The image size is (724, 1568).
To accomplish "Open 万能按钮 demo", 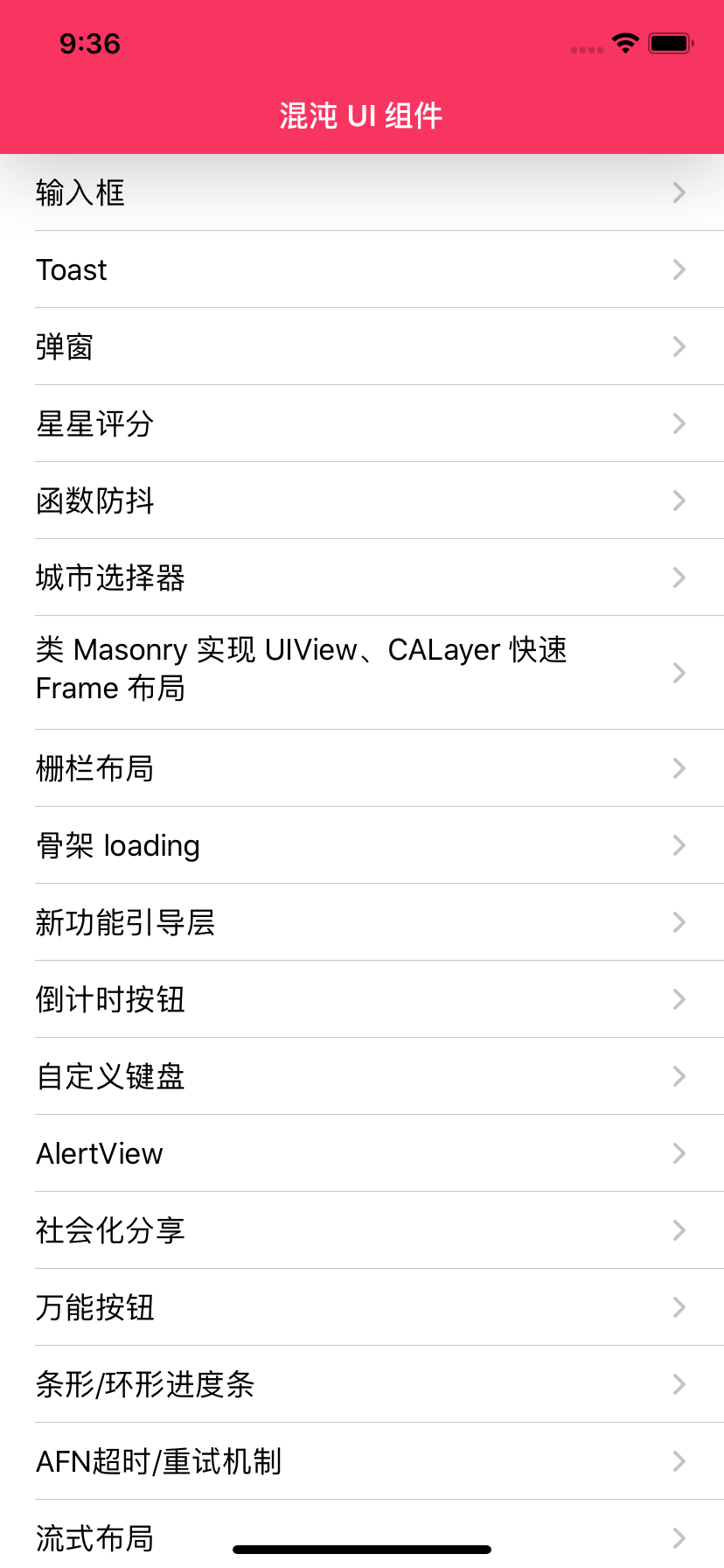I will tap(362, 1307).
